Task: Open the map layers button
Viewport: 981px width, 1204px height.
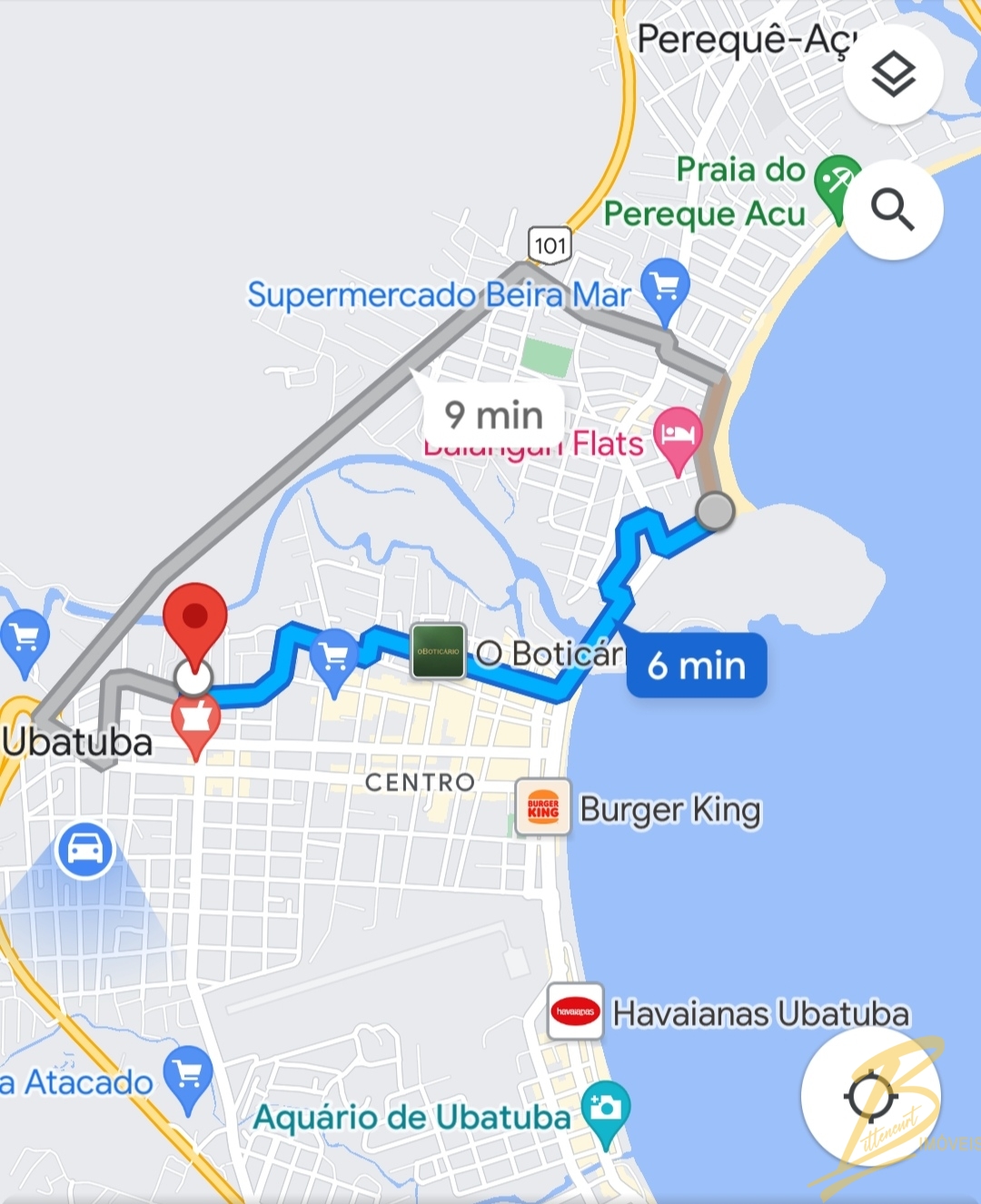Action: pyautogui.click(x=893, y=74)
